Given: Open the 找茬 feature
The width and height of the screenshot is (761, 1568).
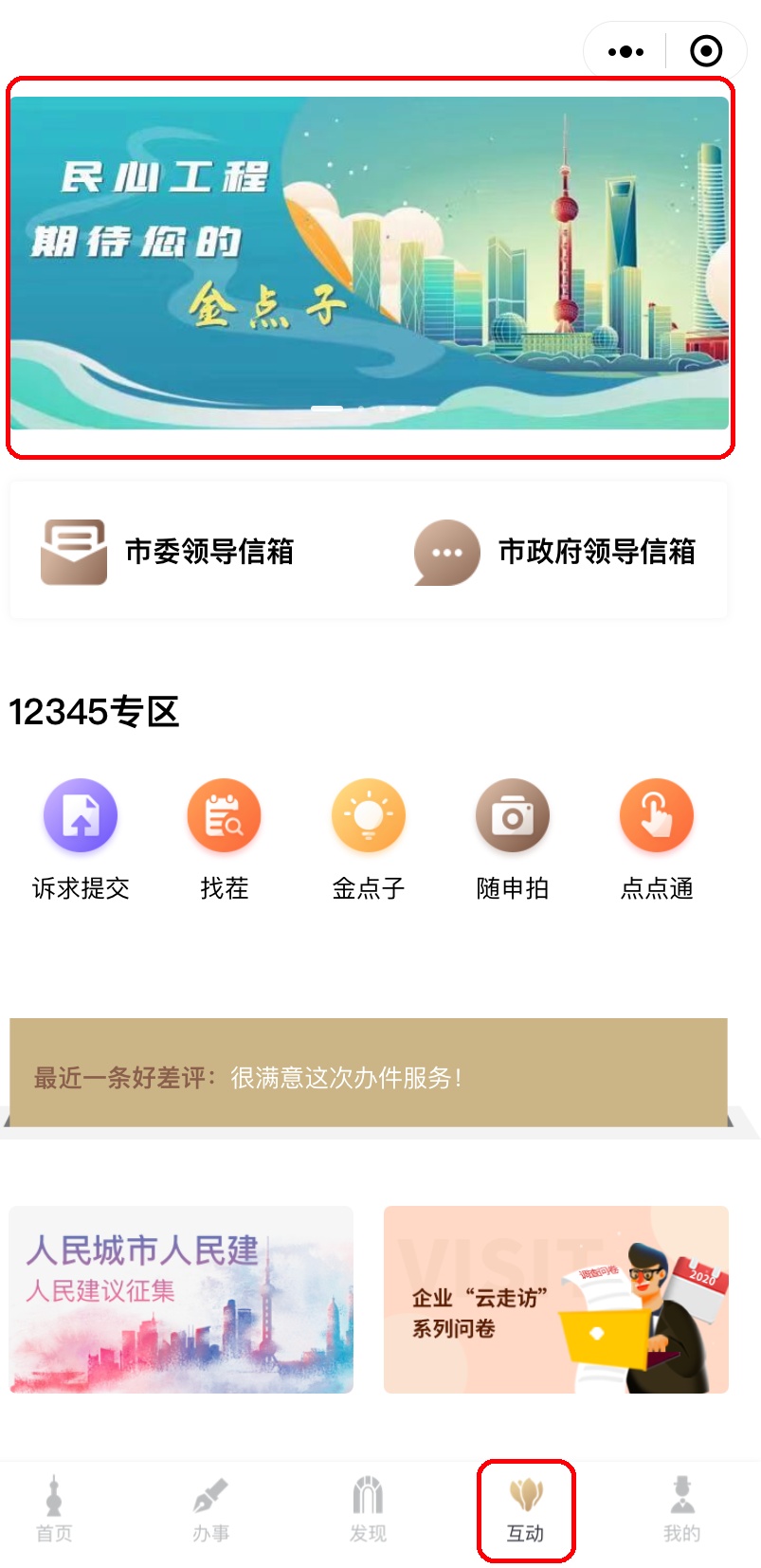Looking at the screenshot, I should pyautogui.click(x=224, y=816).
